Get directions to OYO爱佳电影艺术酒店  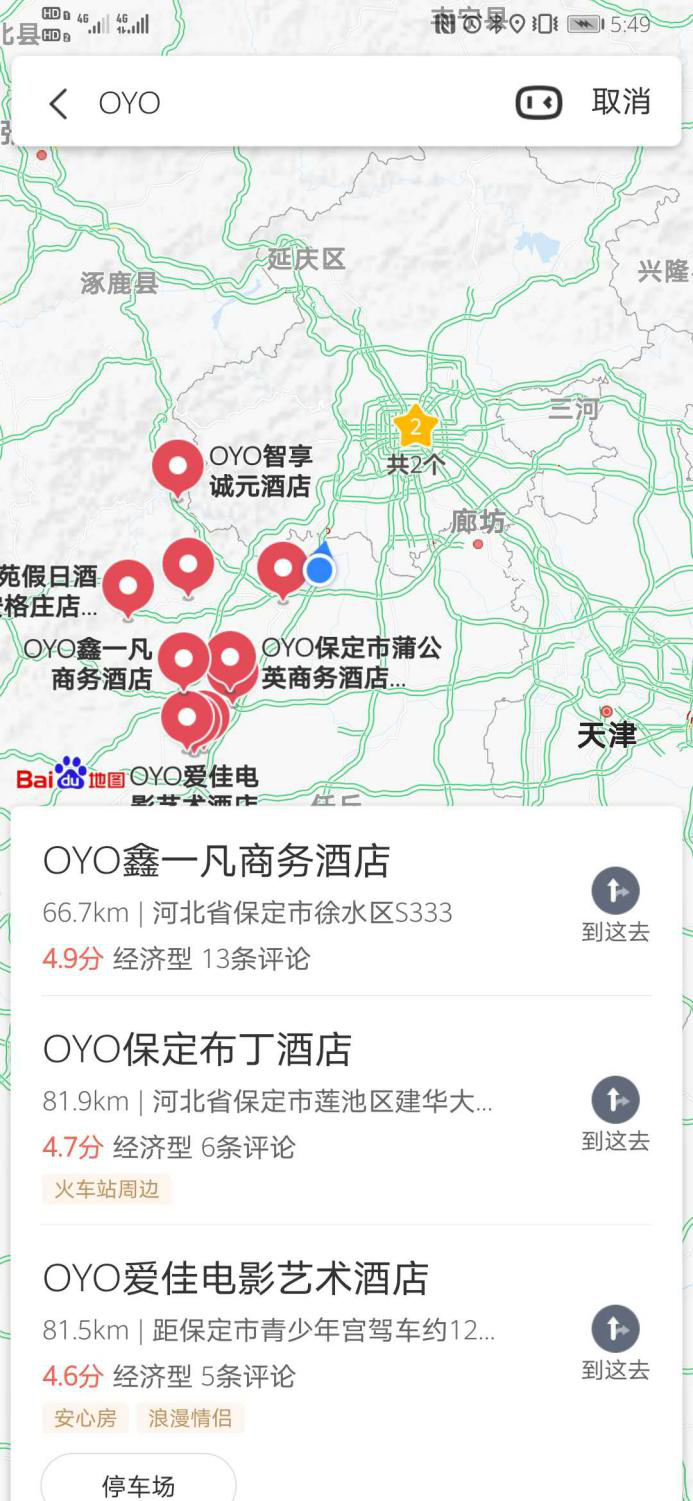coord(615,1342)
